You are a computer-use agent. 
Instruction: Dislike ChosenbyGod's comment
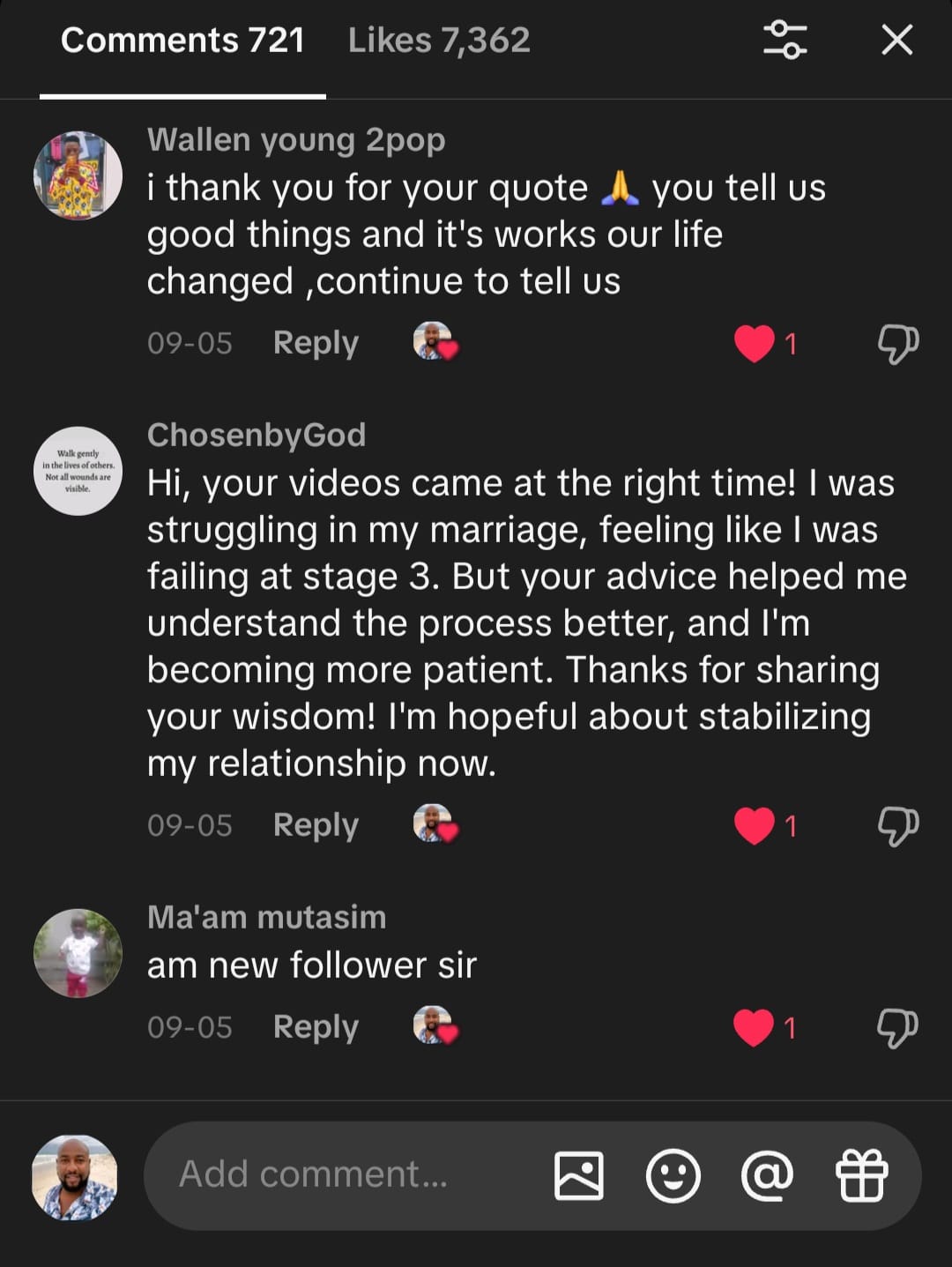pos(897,825)
